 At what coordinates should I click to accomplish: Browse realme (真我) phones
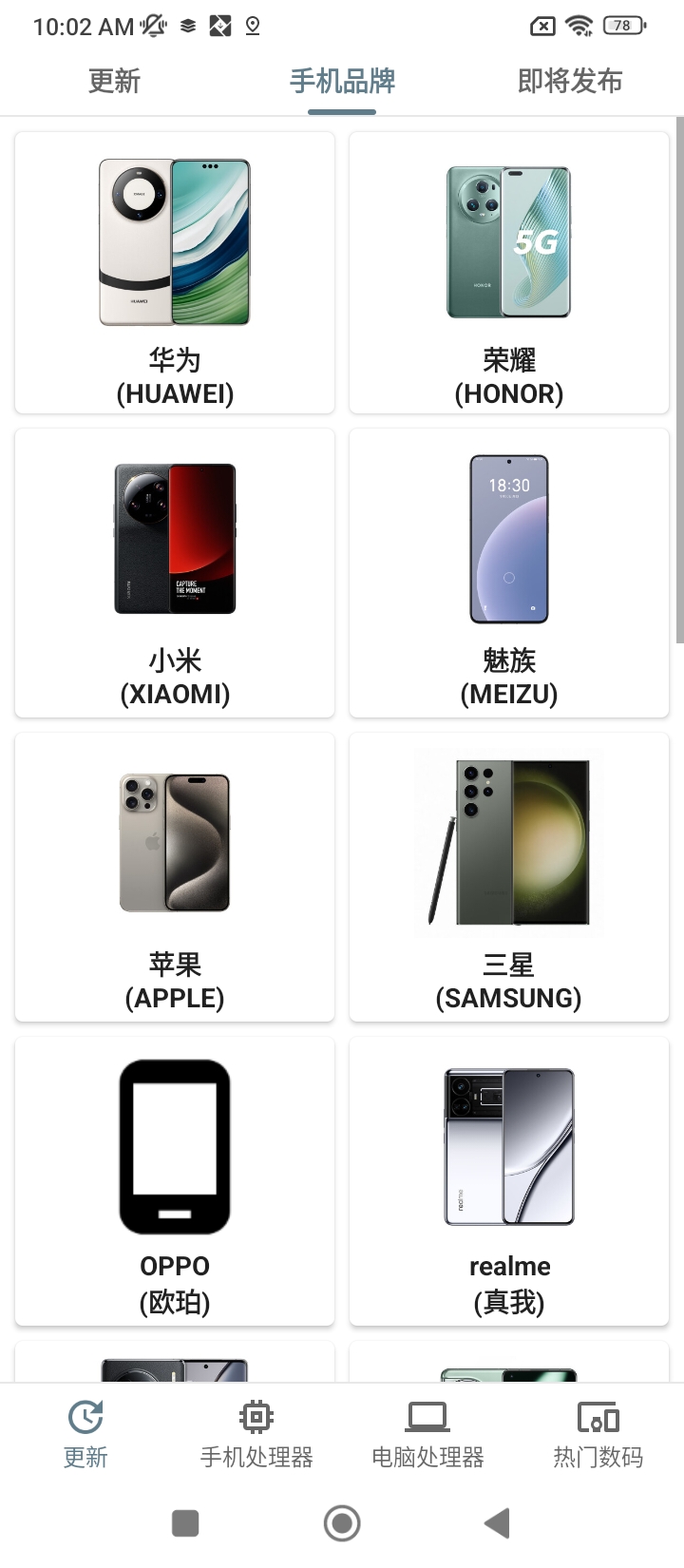(x=509, y=1181)
